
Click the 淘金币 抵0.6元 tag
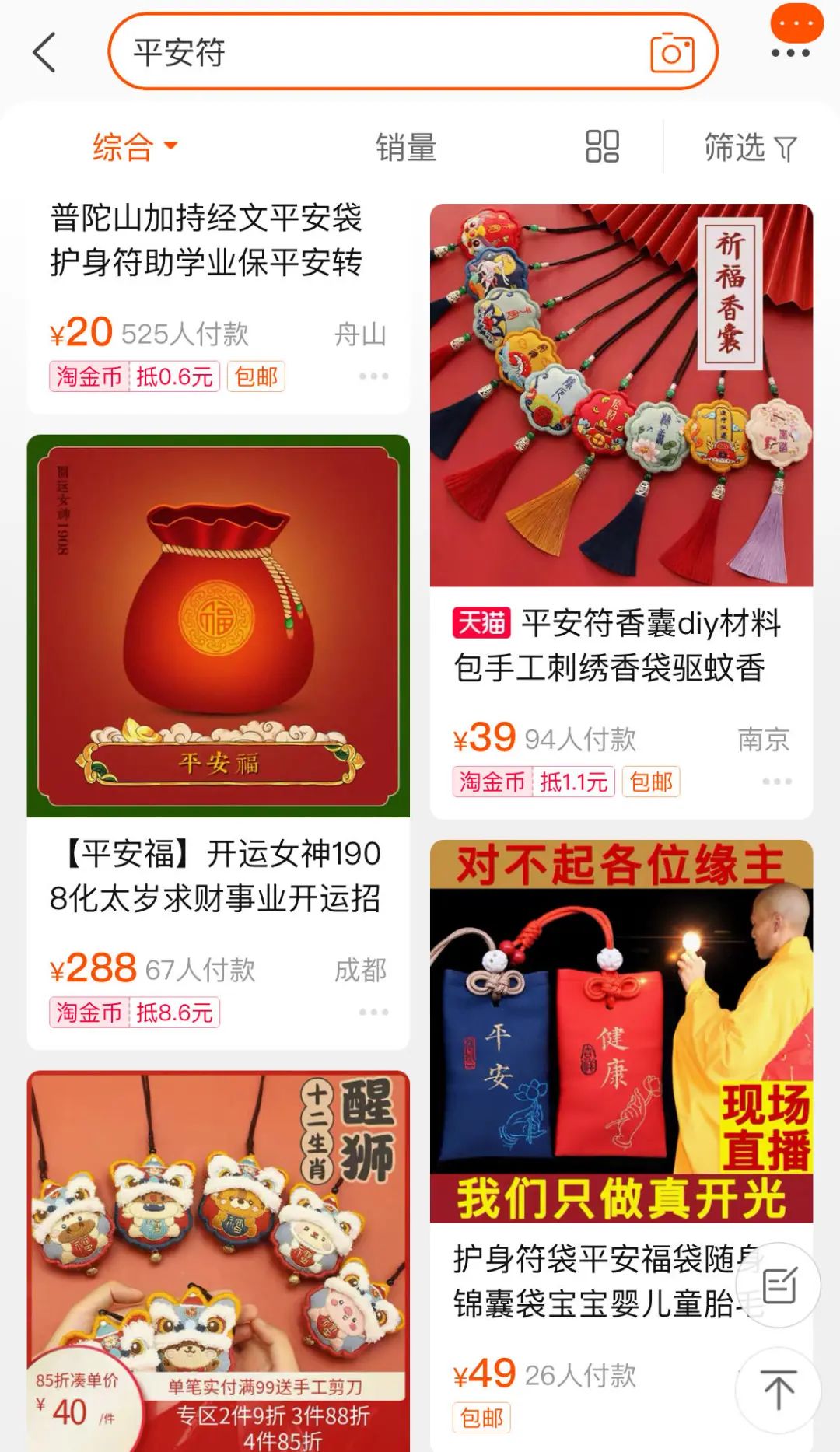coord(135,376)
